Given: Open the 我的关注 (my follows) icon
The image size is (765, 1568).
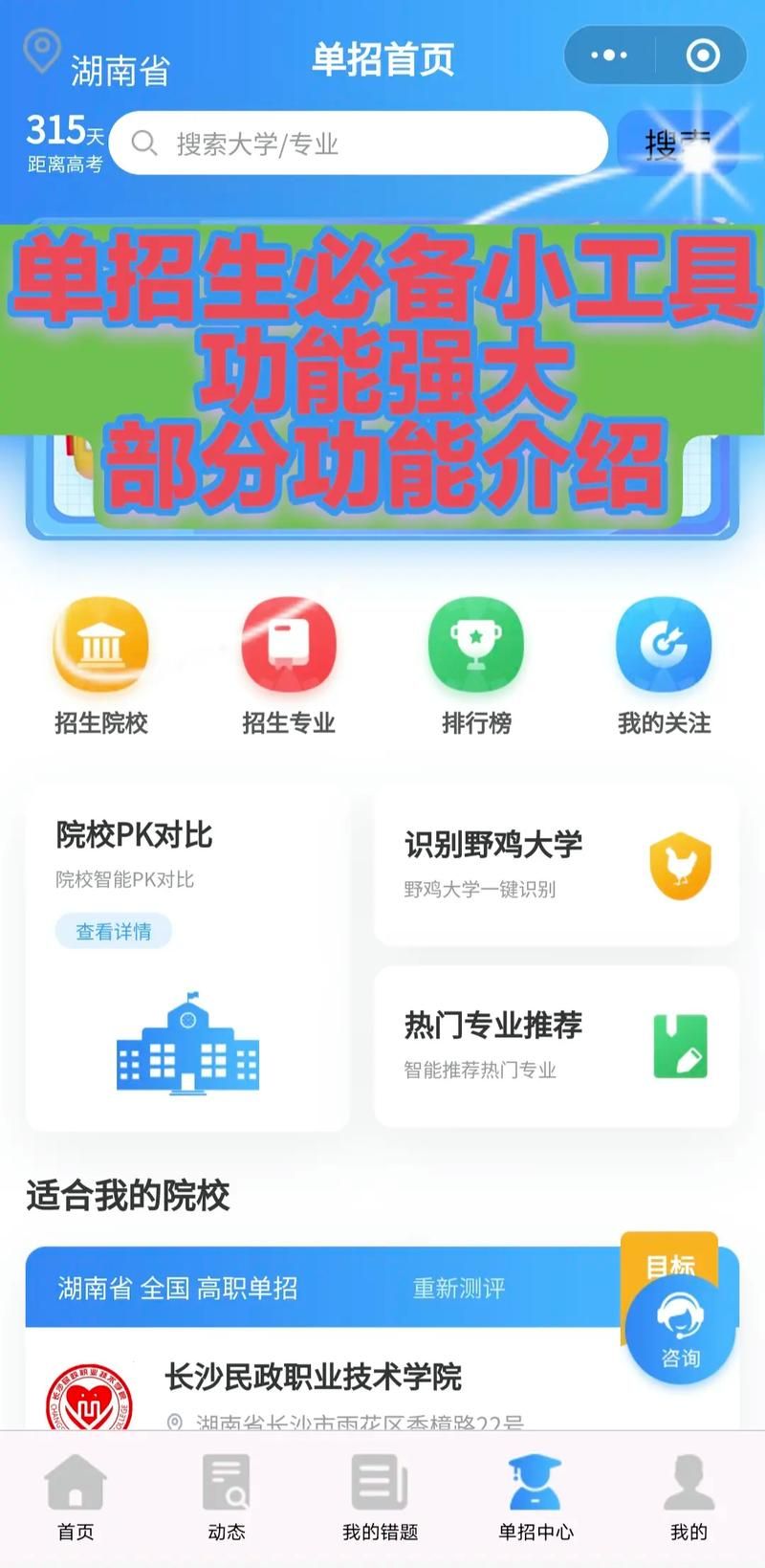Looking at the screenshot, I should (x=664, y=645).
